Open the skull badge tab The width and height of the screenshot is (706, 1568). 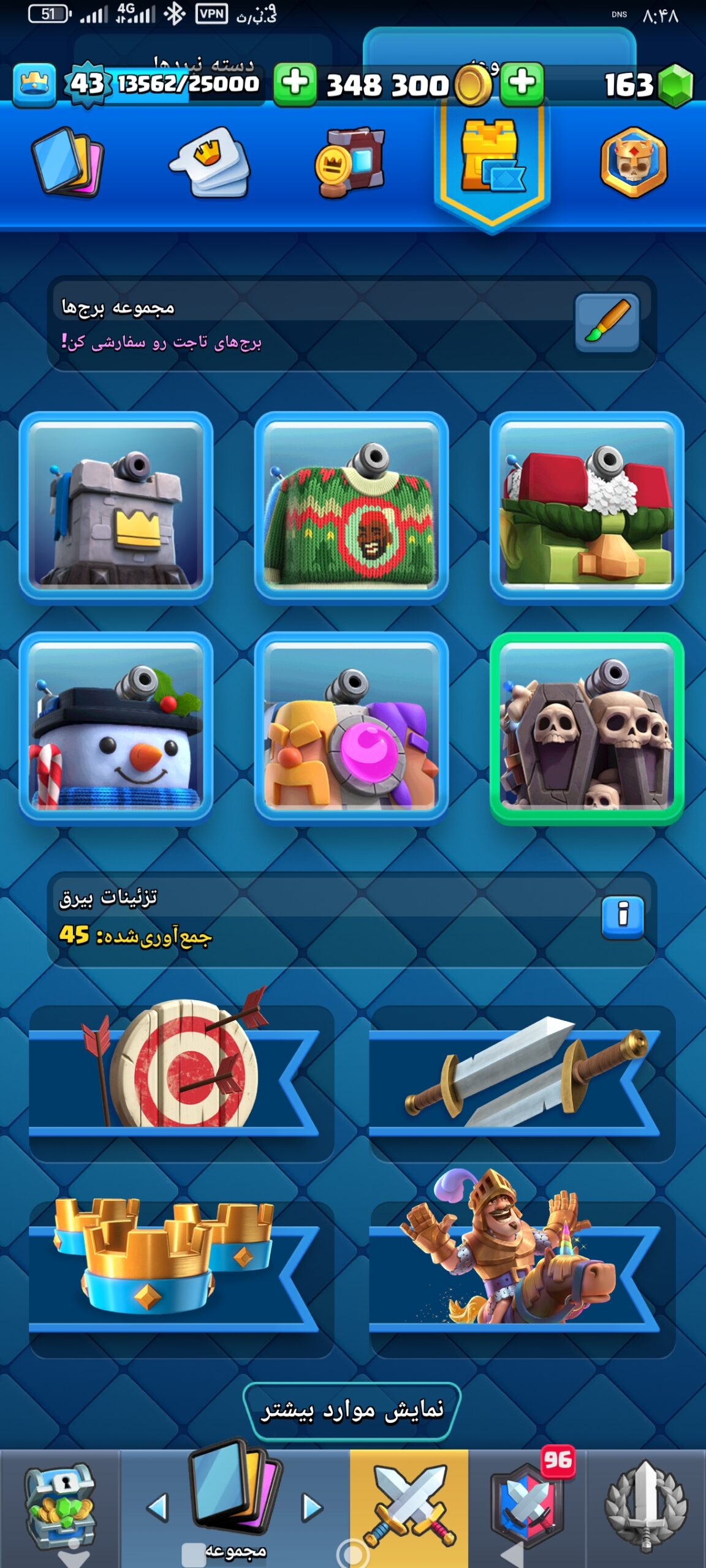634,162
